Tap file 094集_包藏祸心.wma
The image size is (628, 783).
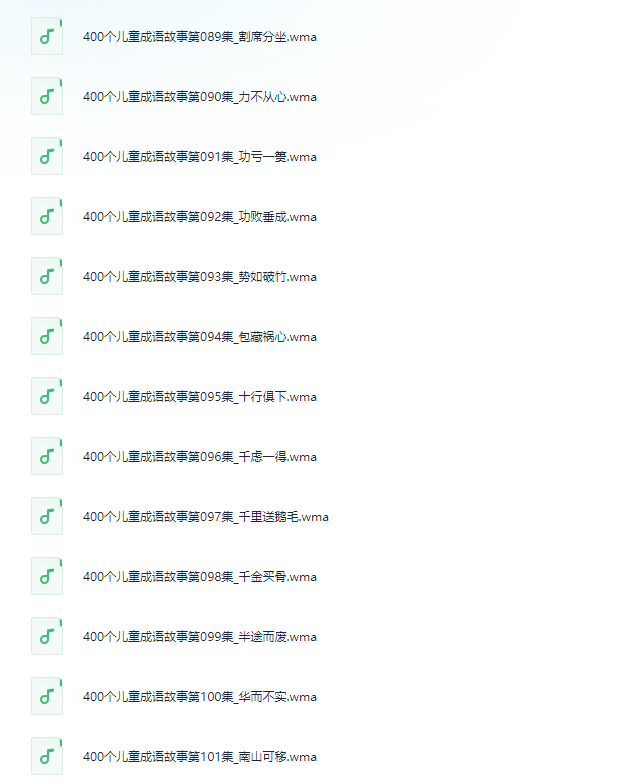(x=200, y=337)
